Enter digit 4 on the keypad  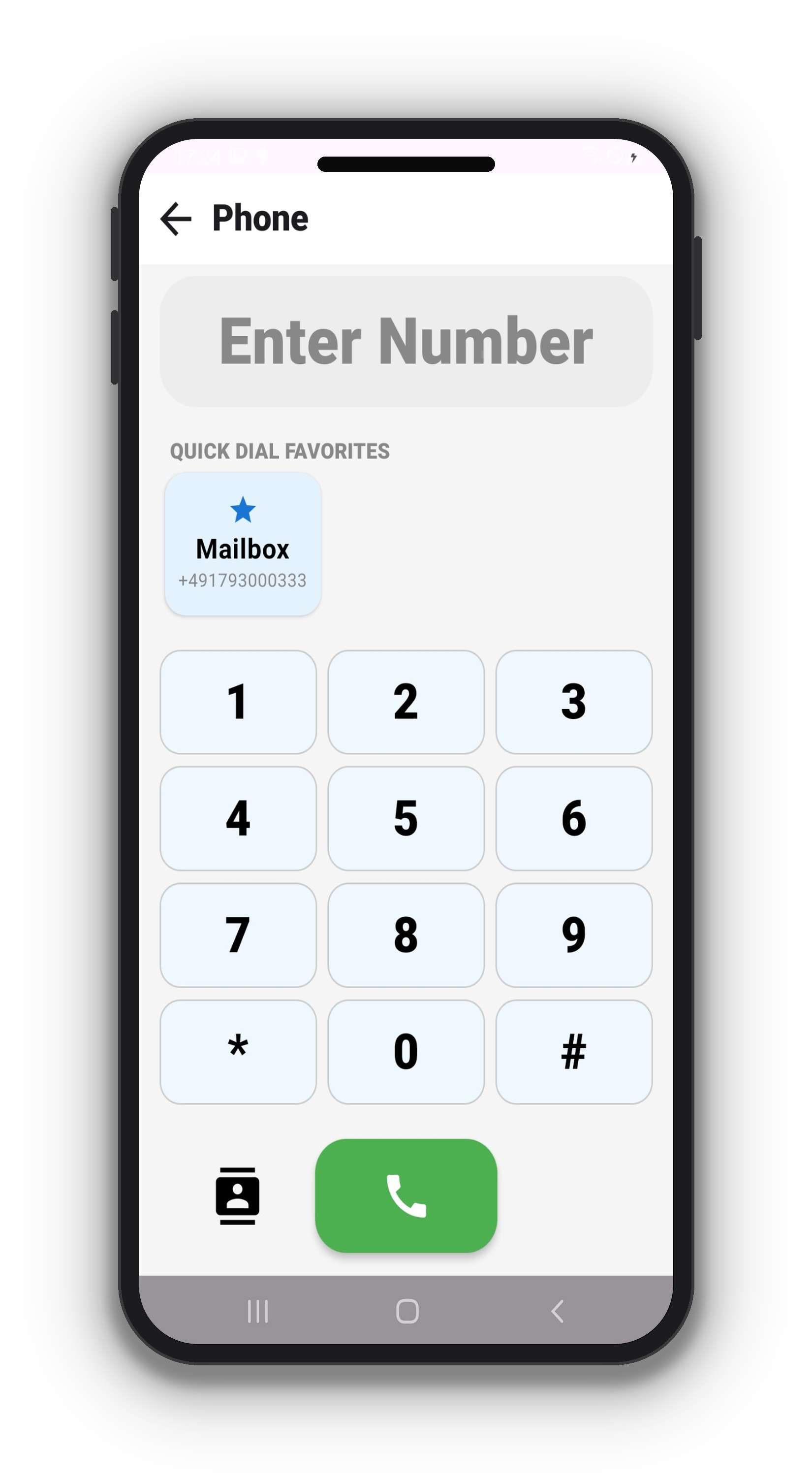(x=238, y=818)
